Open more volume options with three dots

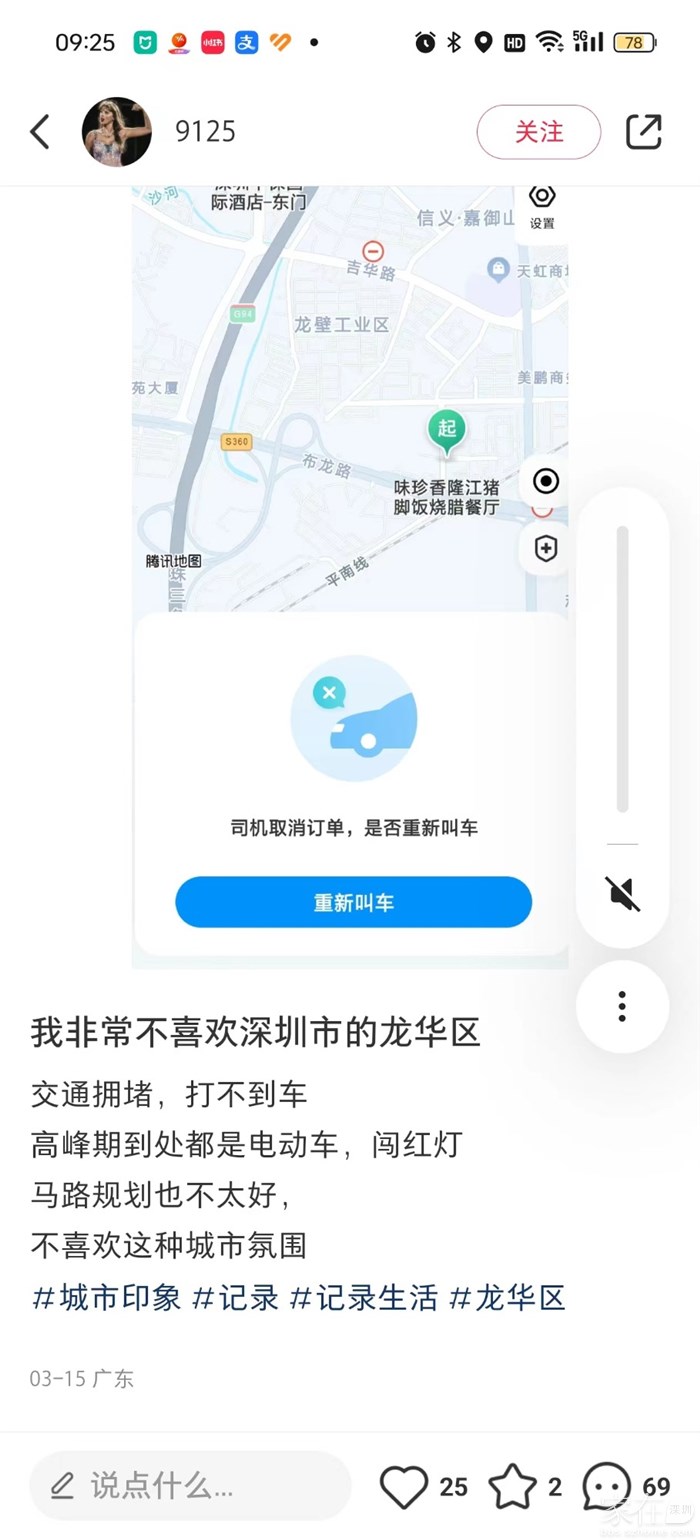pos(622,1006)
